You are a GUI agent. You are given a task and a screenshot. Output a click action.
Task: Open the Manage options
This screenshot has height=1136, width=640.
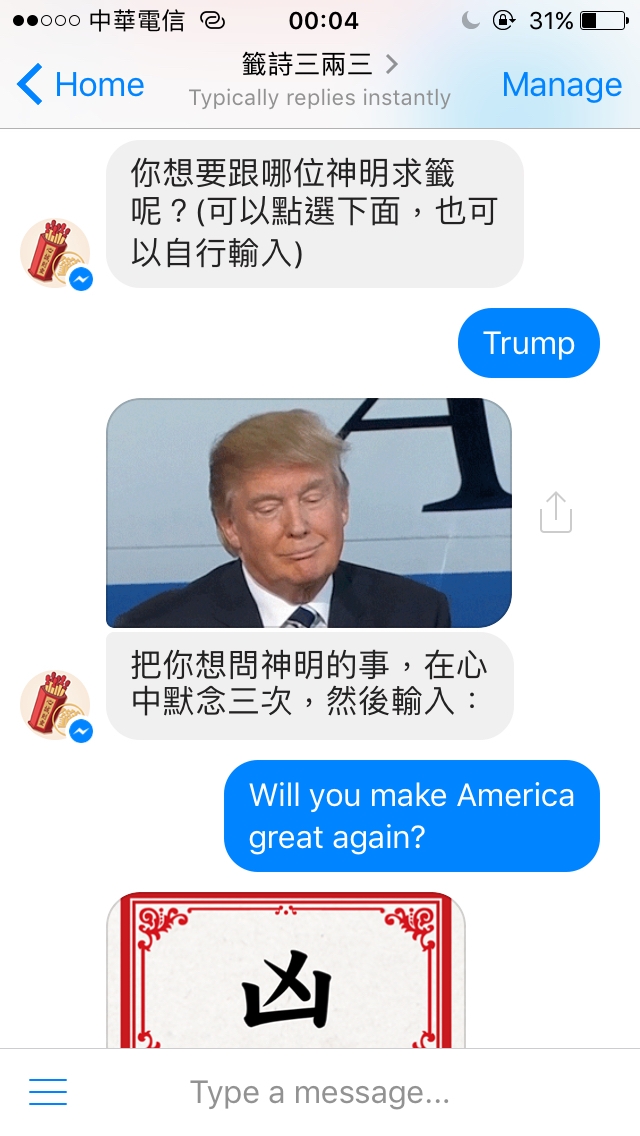(x=561, y=85)
